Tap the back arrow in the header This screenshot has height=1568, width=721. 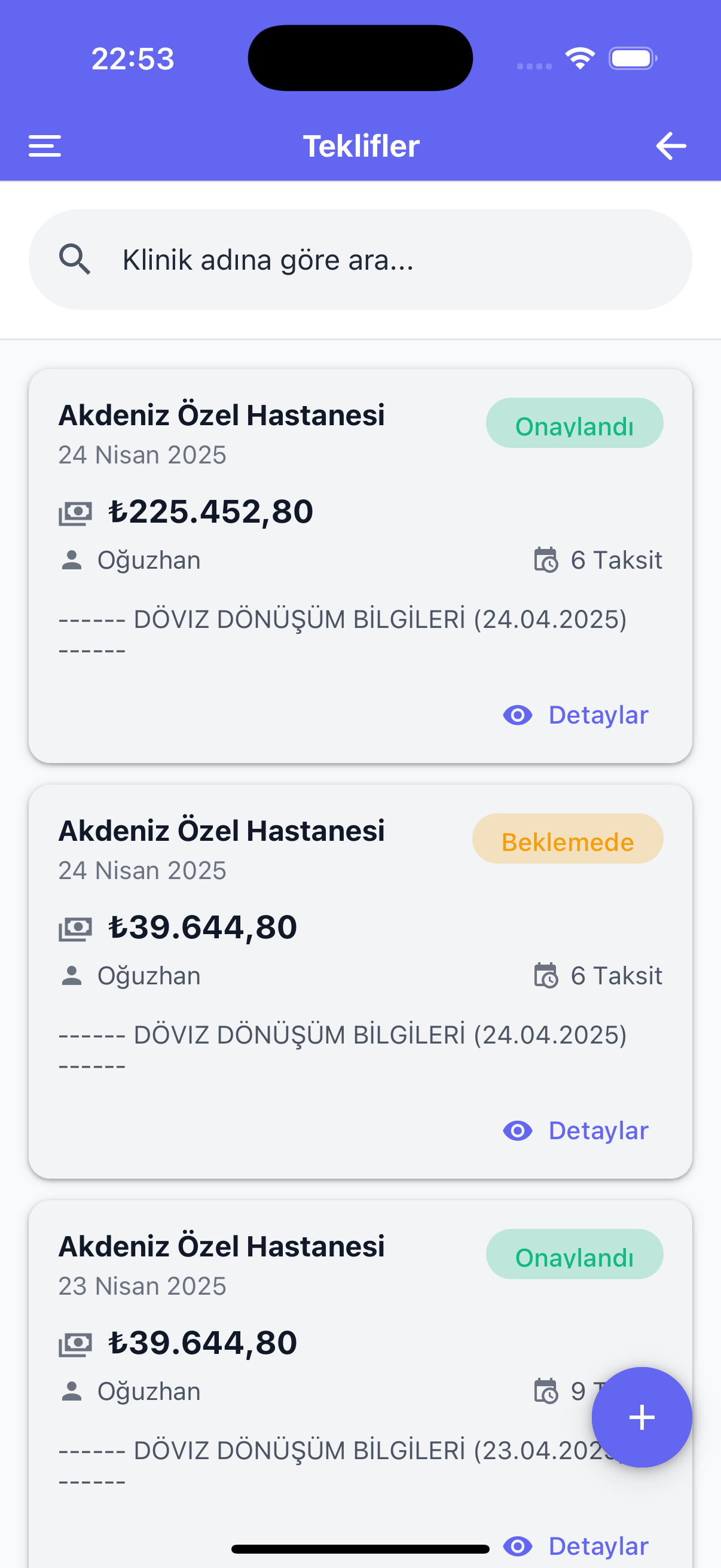pyautogui.click(x=671, y=145)
